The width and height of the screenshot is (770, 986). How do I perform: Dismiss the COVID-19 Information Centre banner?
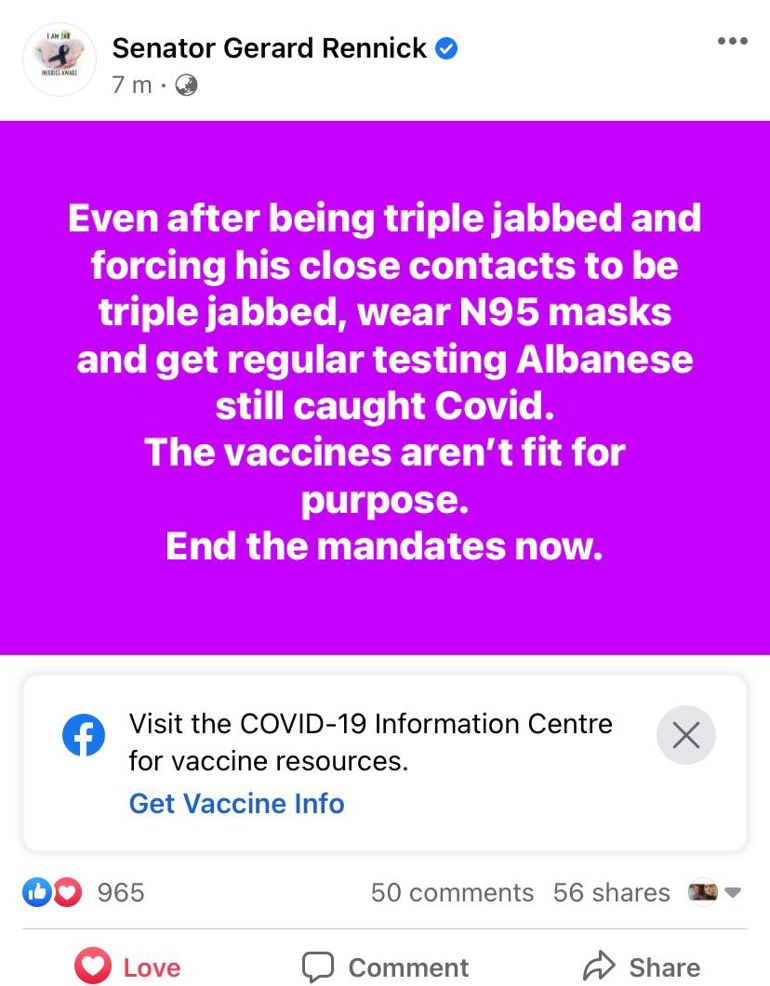(686, 736)
